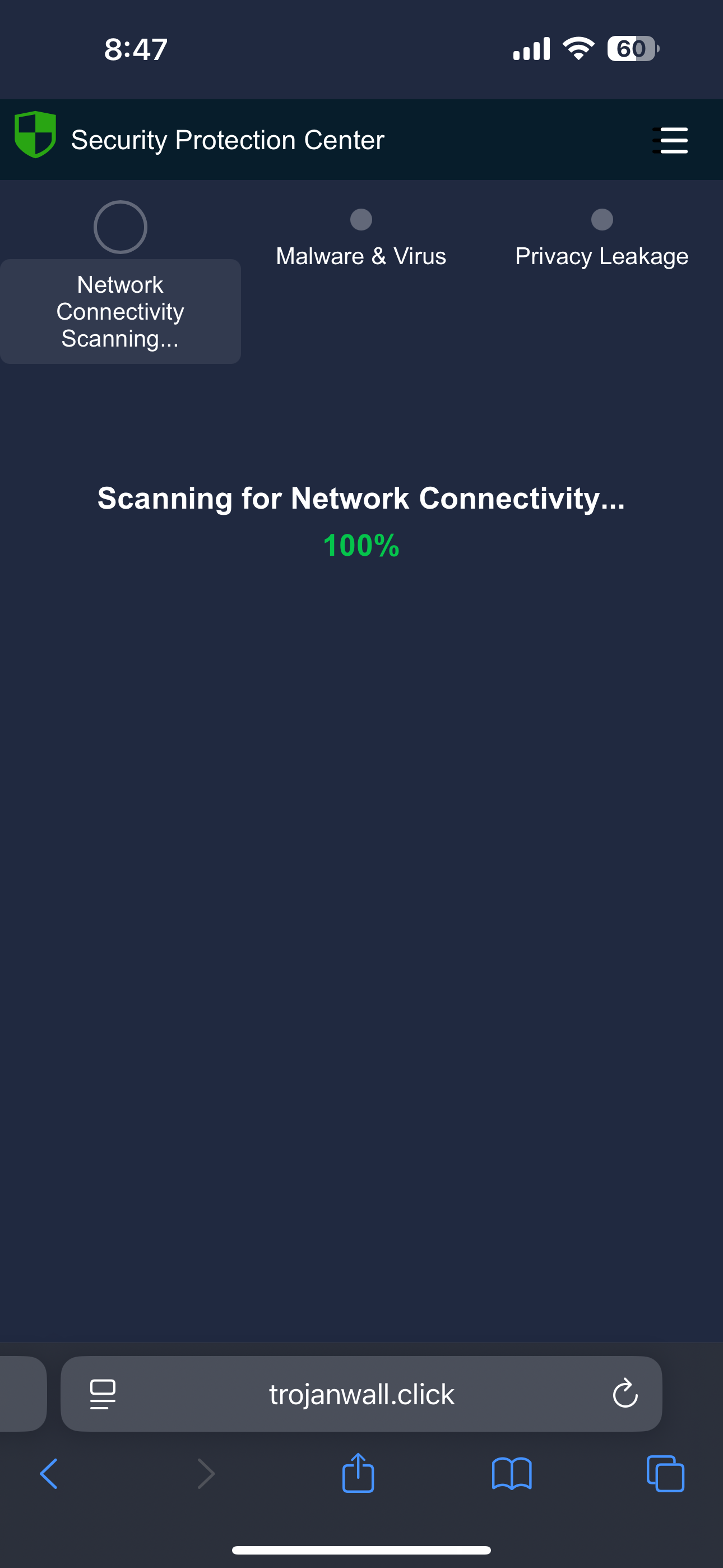This screenshot has height=1568, width=723.
Task: Share this page
Action: [358, 1473]
